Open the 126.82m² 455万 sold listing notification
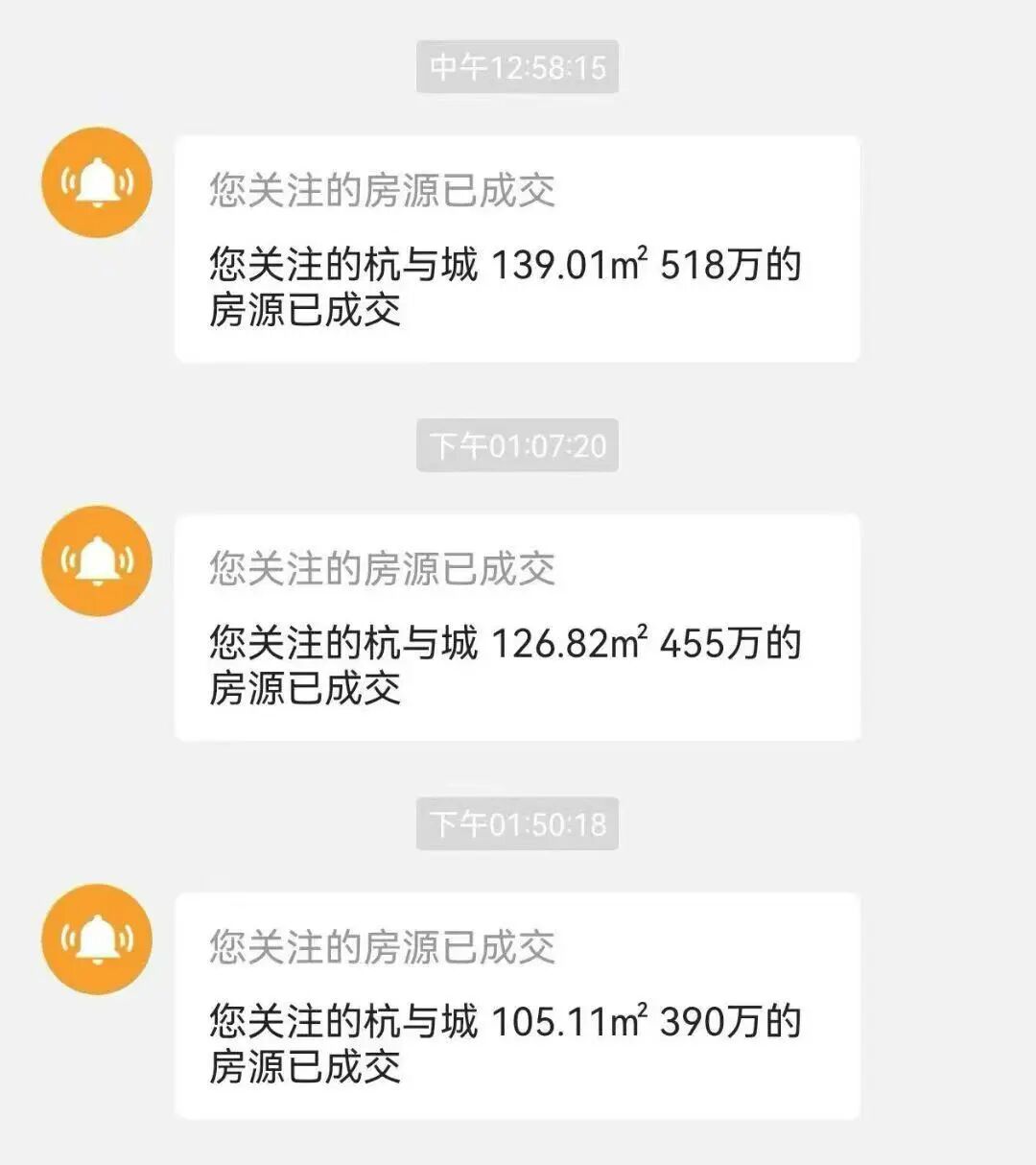Viewport: 1036px width, 1165px height. (516, 628)
